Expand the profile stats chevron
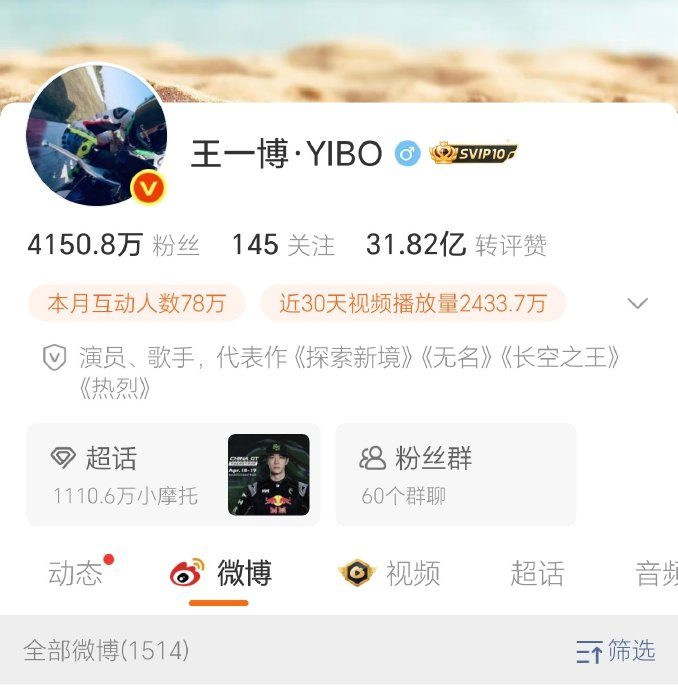Screen dimensions: 678x690 [637, 303]
